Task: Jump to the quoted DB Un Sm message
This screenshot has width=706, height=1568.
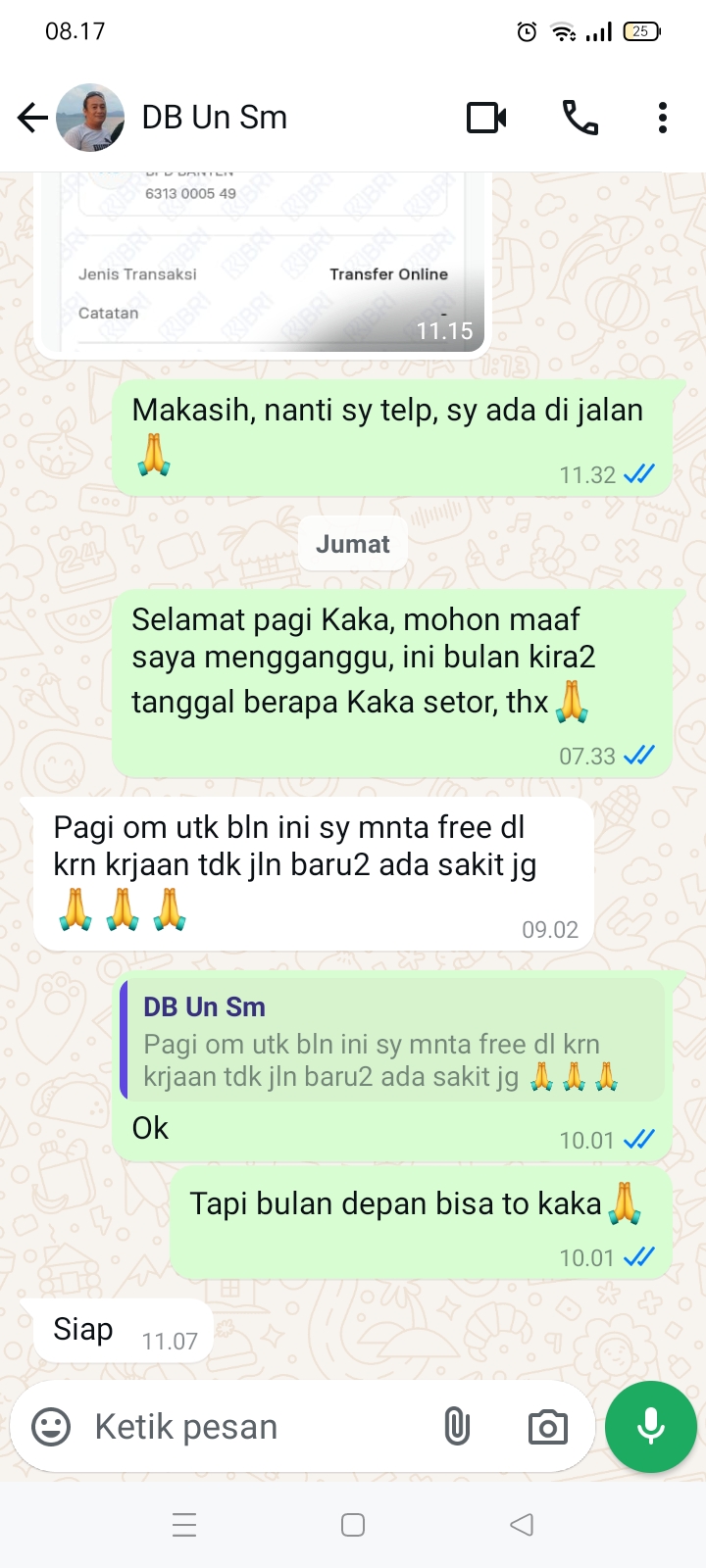Action: 392,1041
